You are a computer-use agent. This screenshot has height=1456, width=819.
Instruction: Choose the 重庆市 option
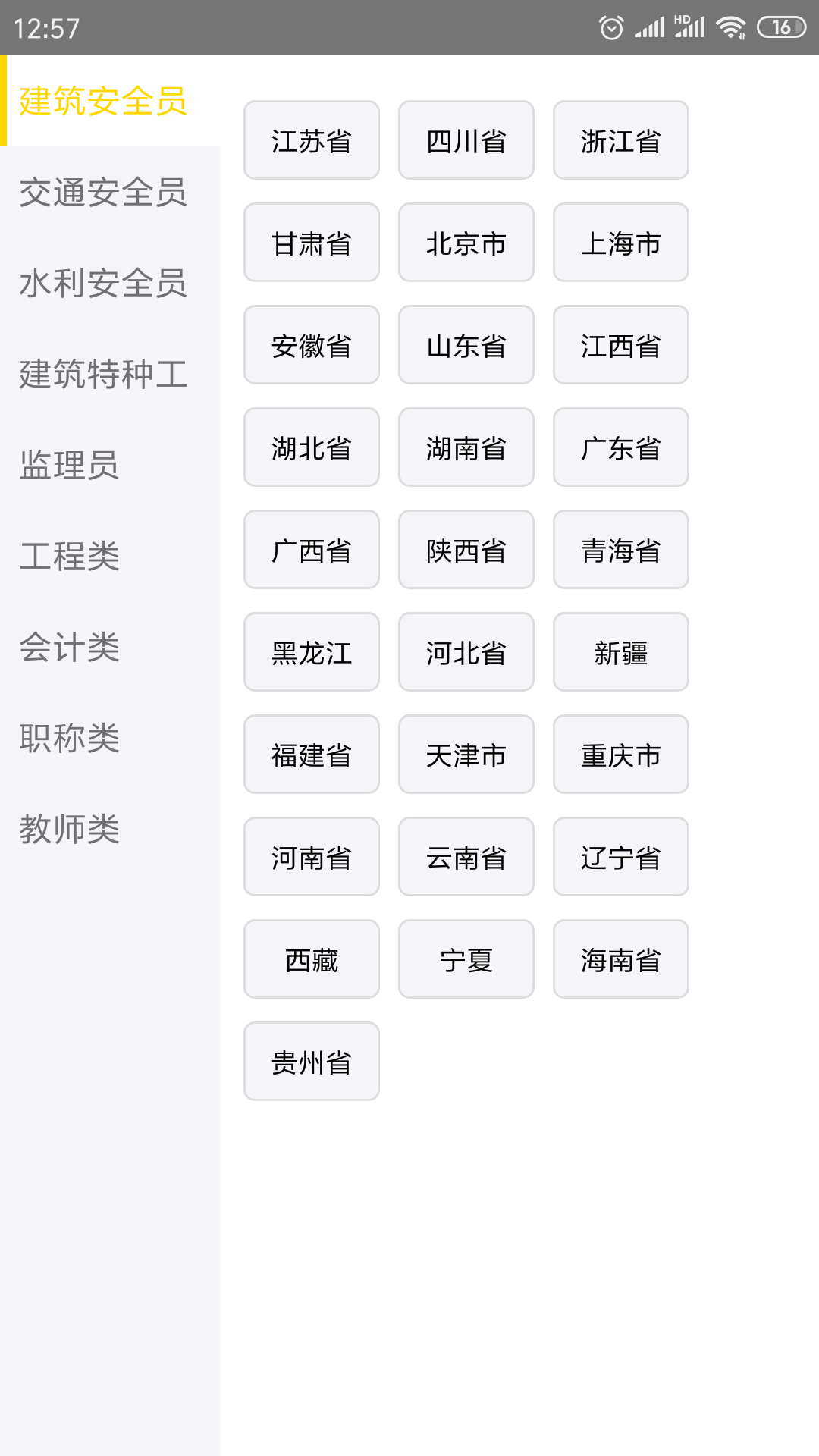[x=621, y=755]
